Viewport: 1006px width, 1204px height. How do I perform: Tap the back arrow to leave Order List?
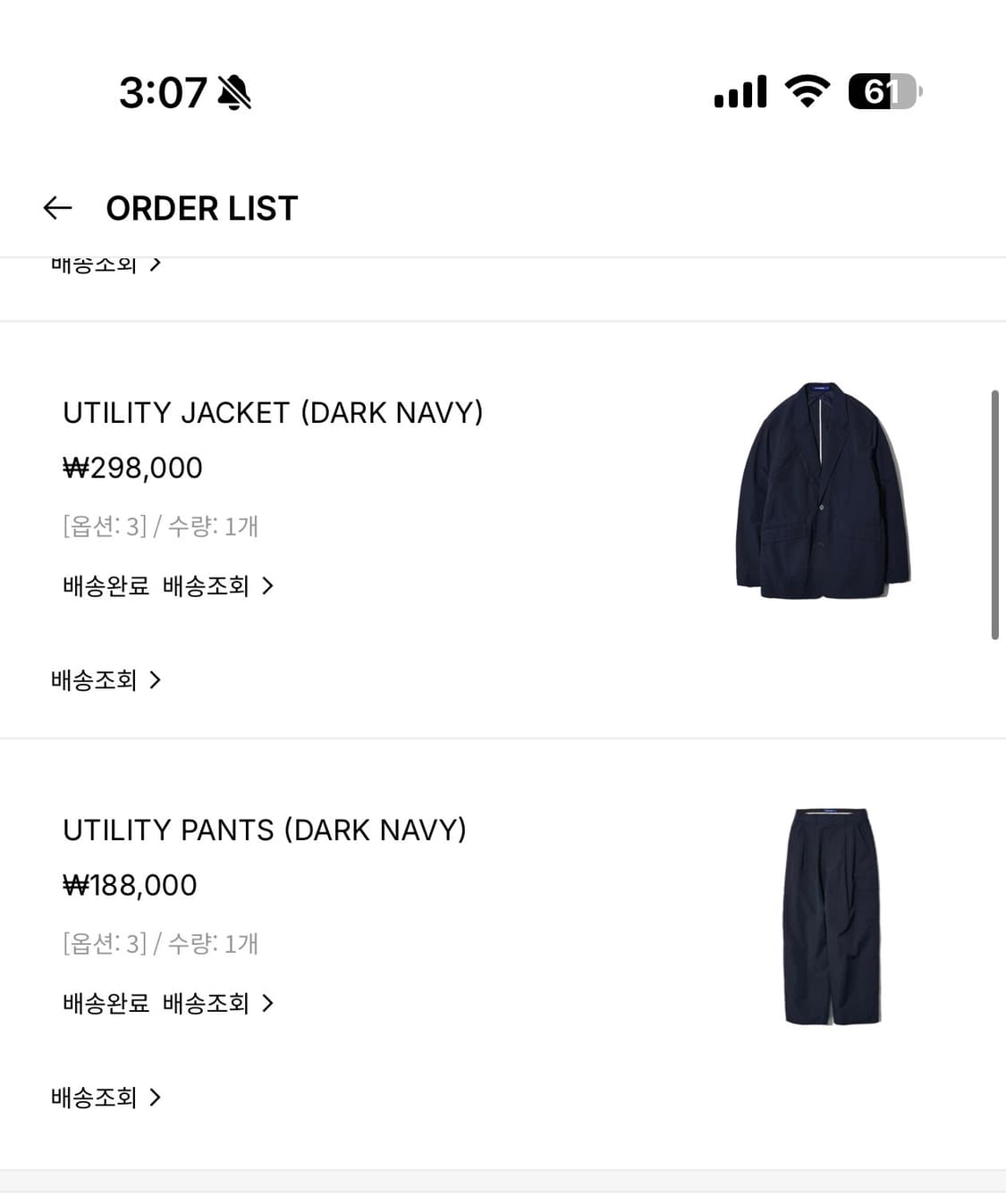pyautogui.click(x=57, y=207)
